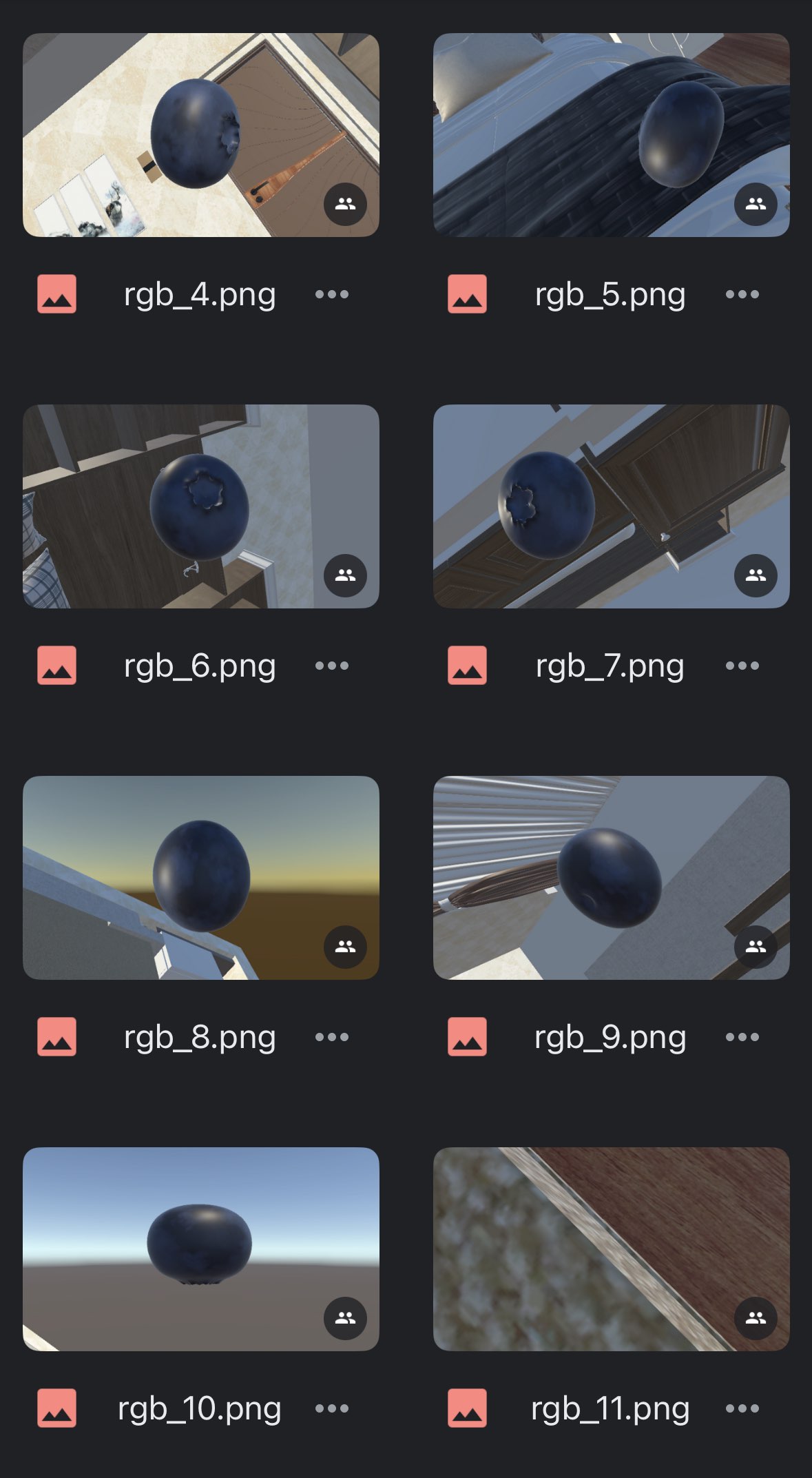Screen dimensions: 812x1478
Task: Open the three-dot menu for rgb_11.png
Action: point(741,1408)
